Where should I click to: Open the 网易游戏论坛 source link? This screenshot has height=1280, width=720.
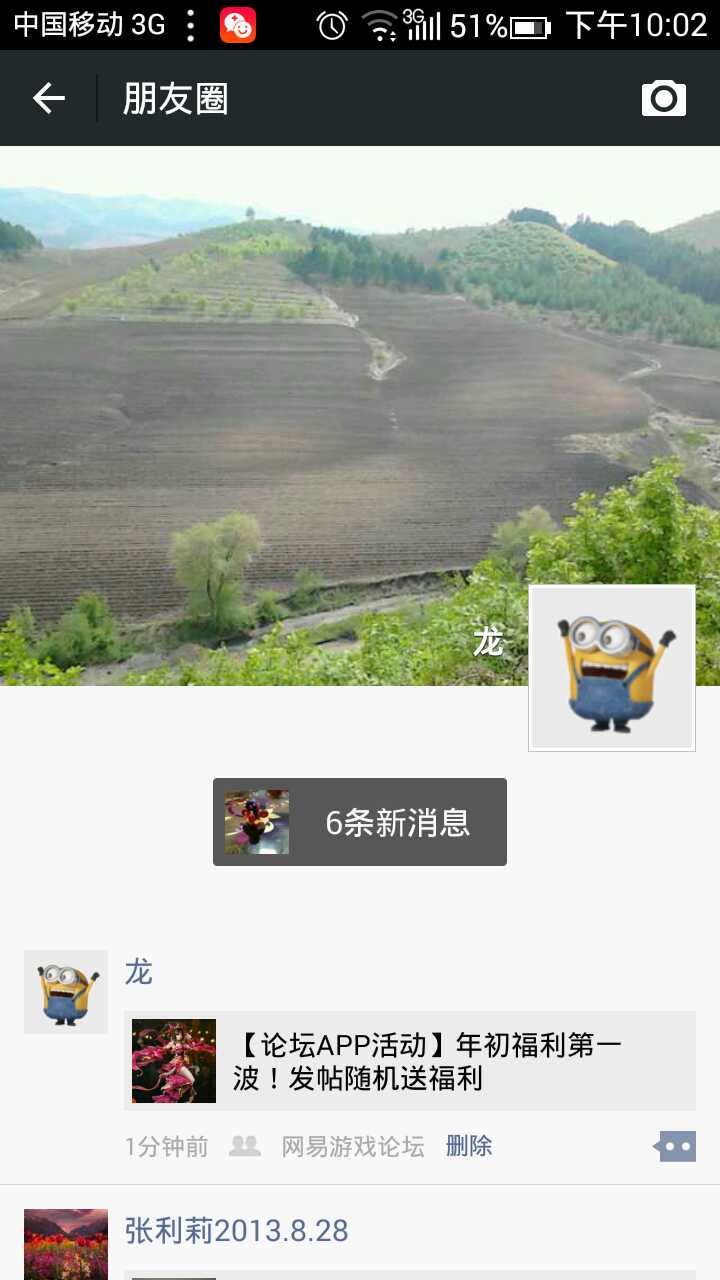click(353, 1146)
